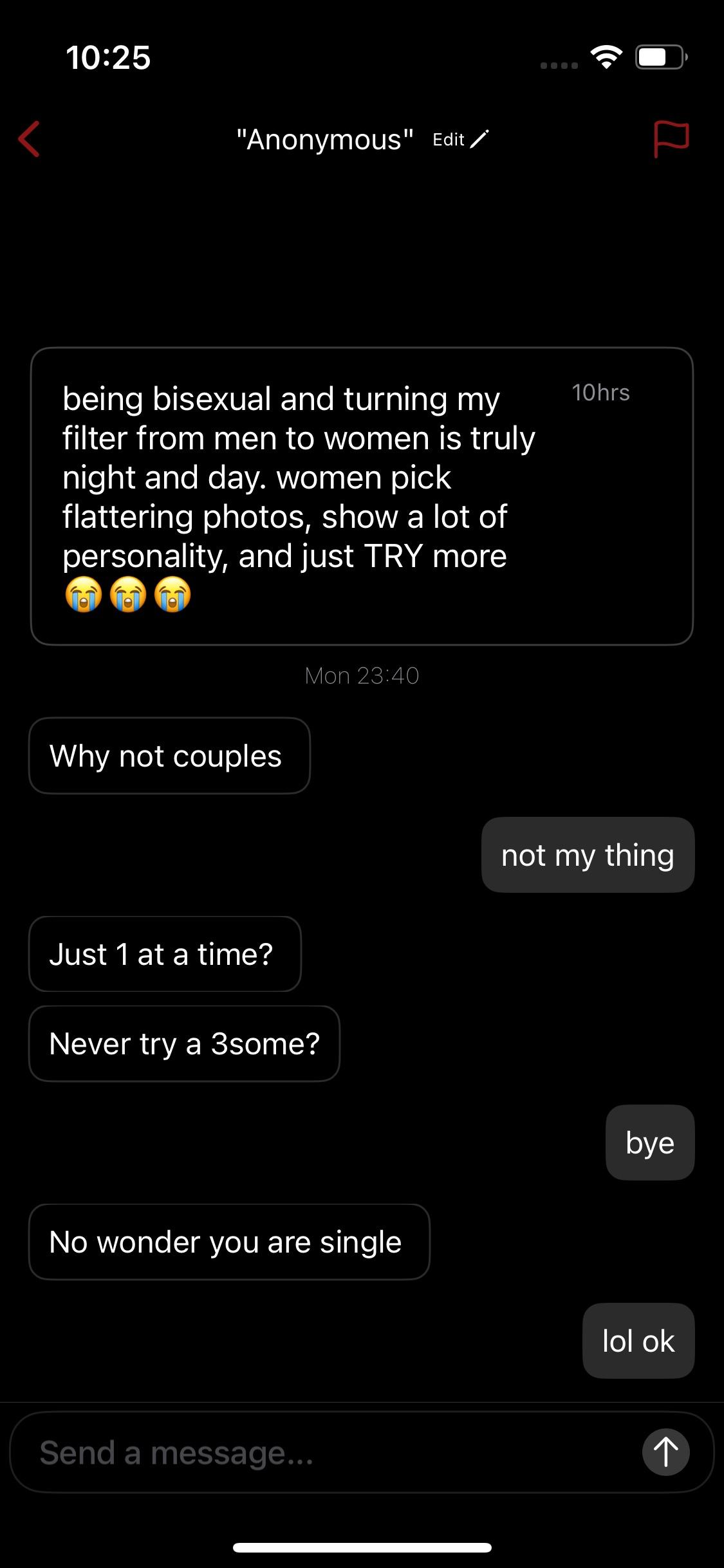Report this chat with the flag icon
Image resolution: width=724 pixels, height=1568 pixels.
tap(671, 139)
